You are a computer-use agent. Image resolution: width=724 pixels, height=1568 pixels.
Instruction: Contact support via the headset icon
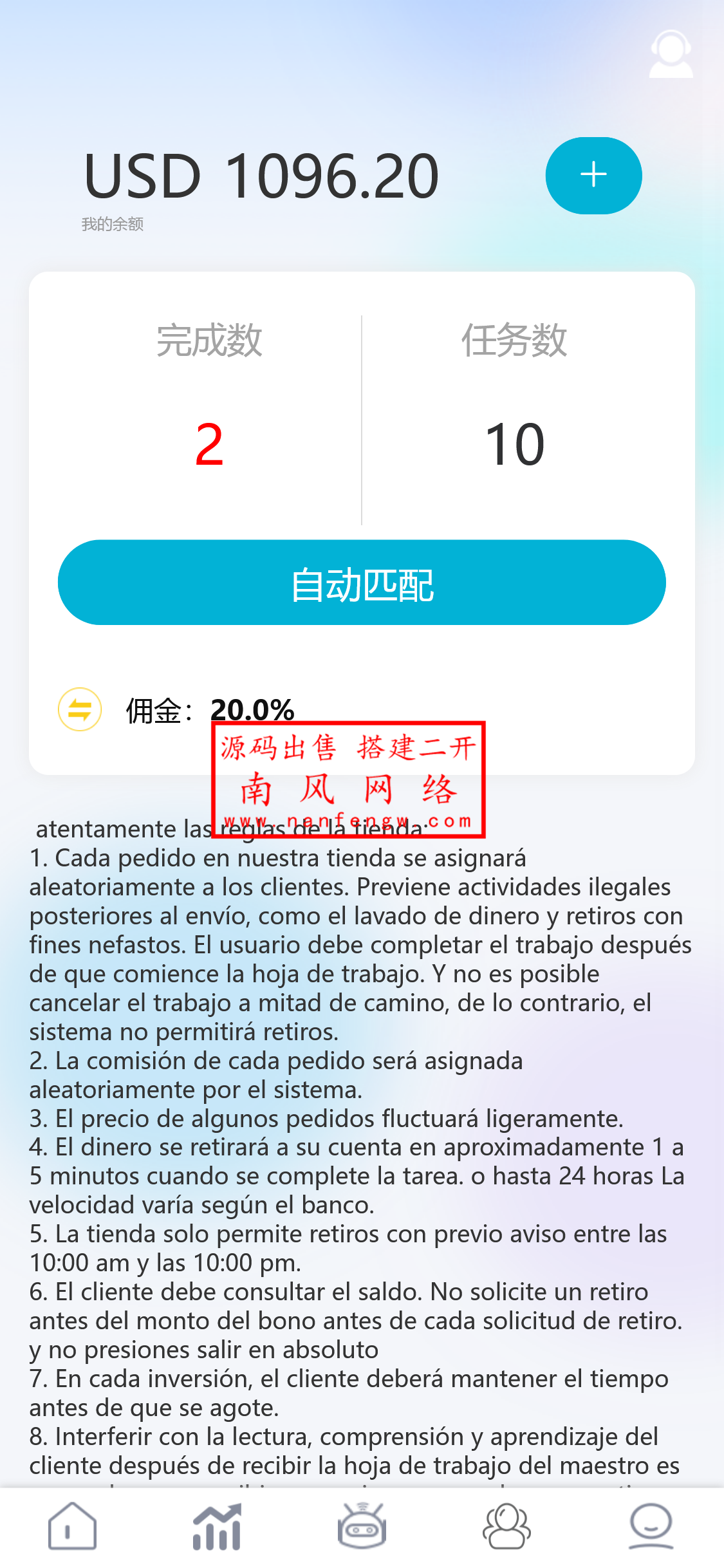pyautogui.click(x=670, y=55)
